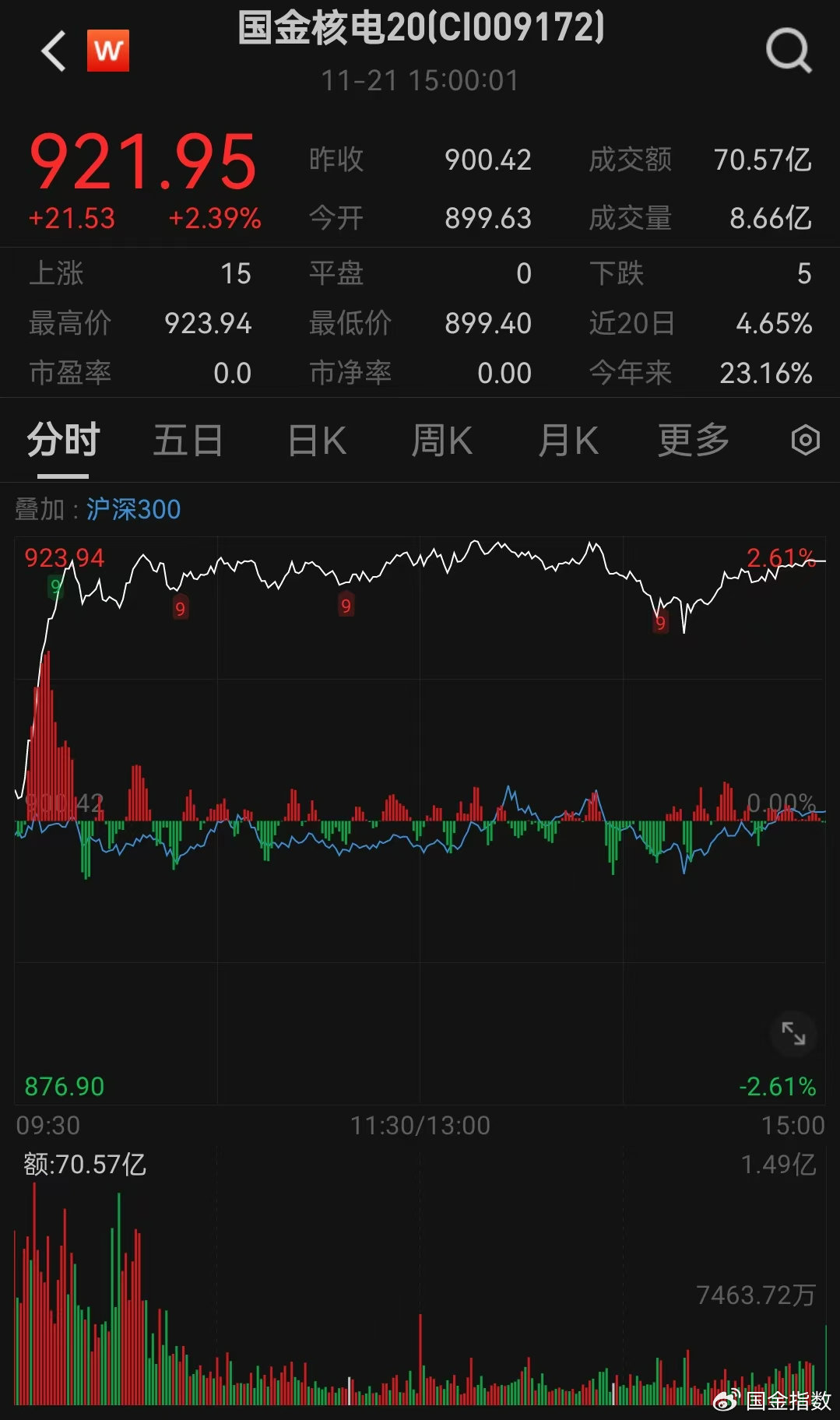840x1420 pixels.
Task: Select the 周K chart tab
Action: coord(441,441)
